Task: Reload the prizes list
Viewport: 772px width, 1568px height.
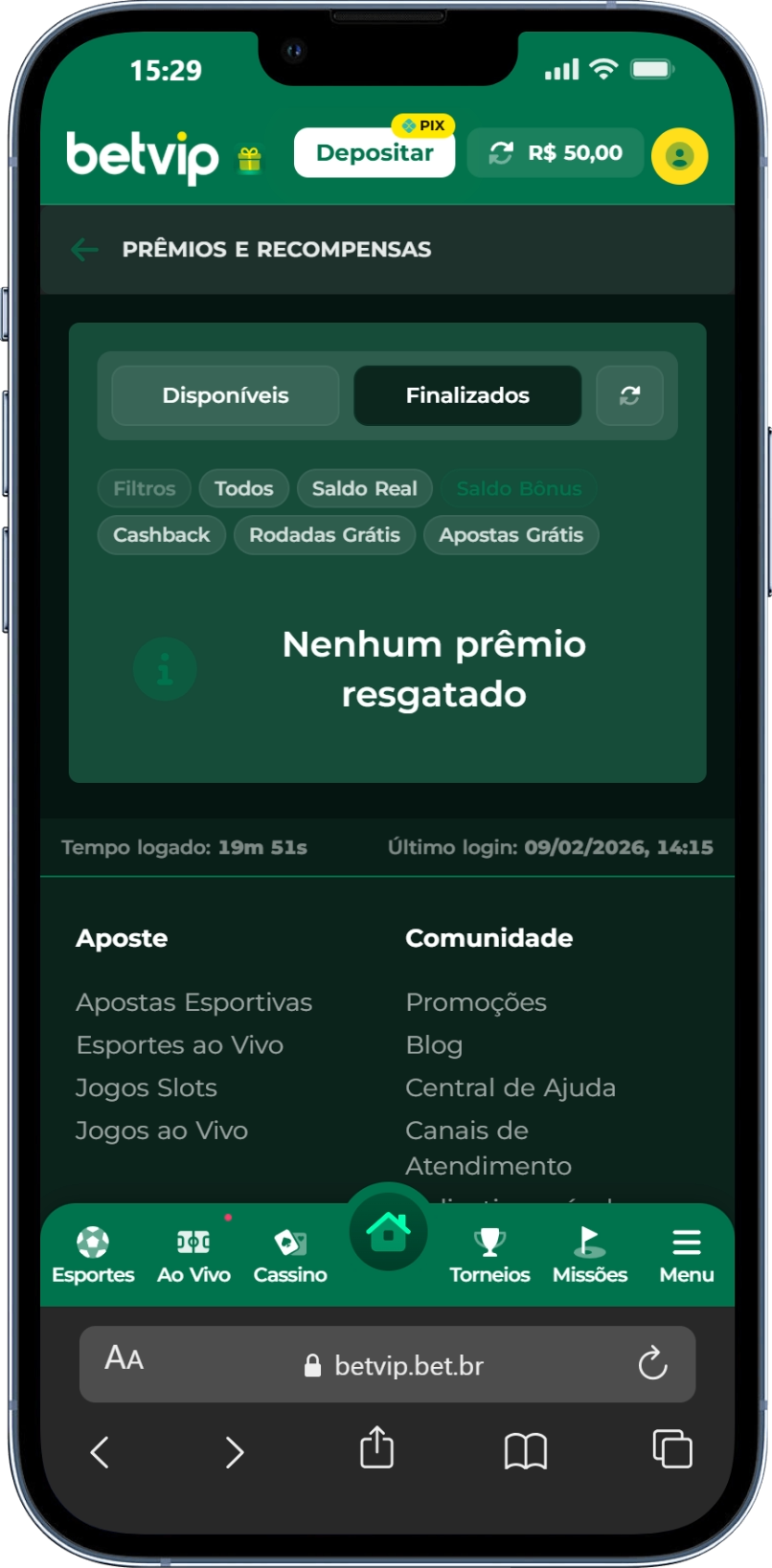Action: (629, 395)
